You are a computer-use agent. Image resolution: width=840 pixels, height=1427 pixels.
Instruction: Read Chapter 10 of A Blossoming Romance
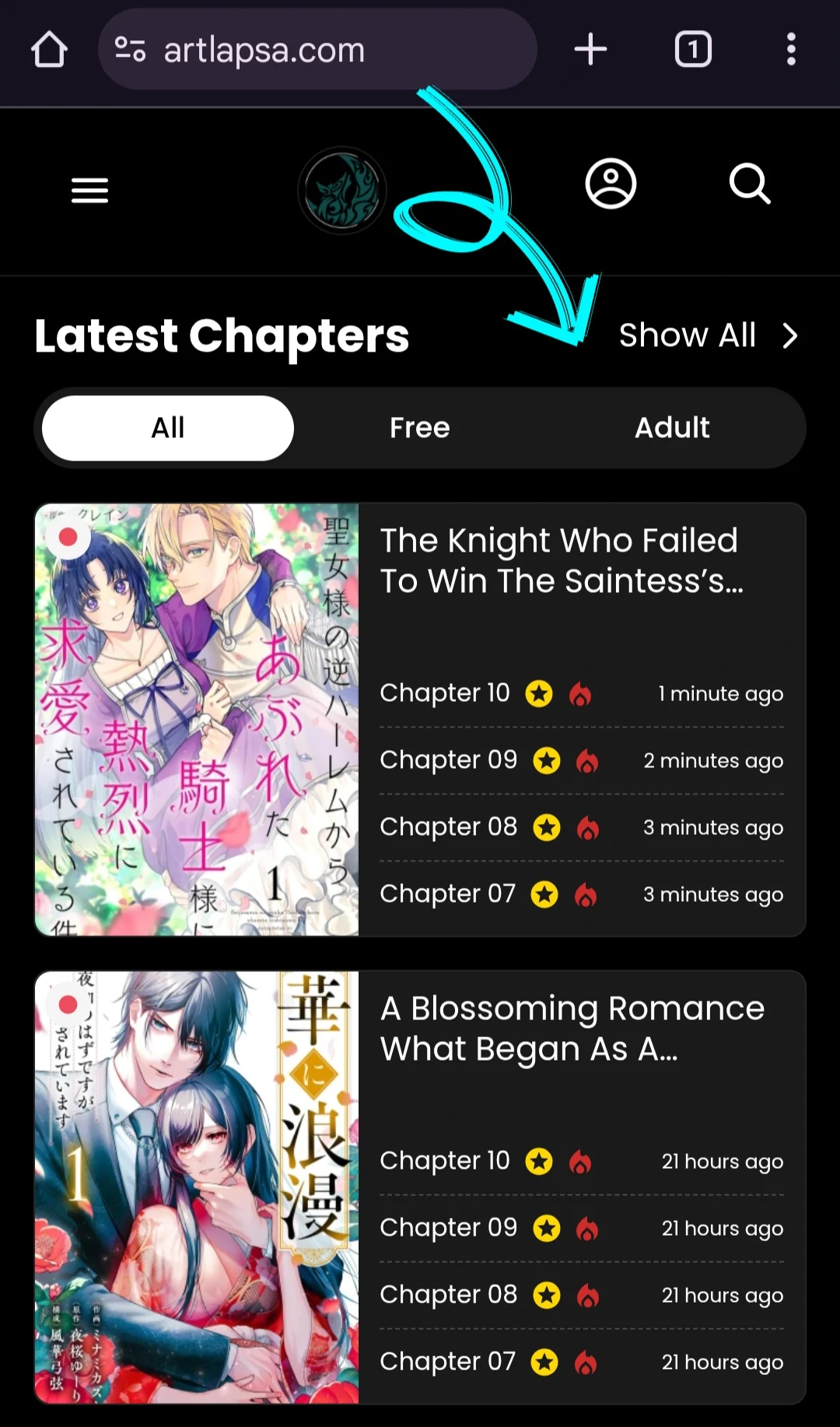click(x=445, y=1161)
